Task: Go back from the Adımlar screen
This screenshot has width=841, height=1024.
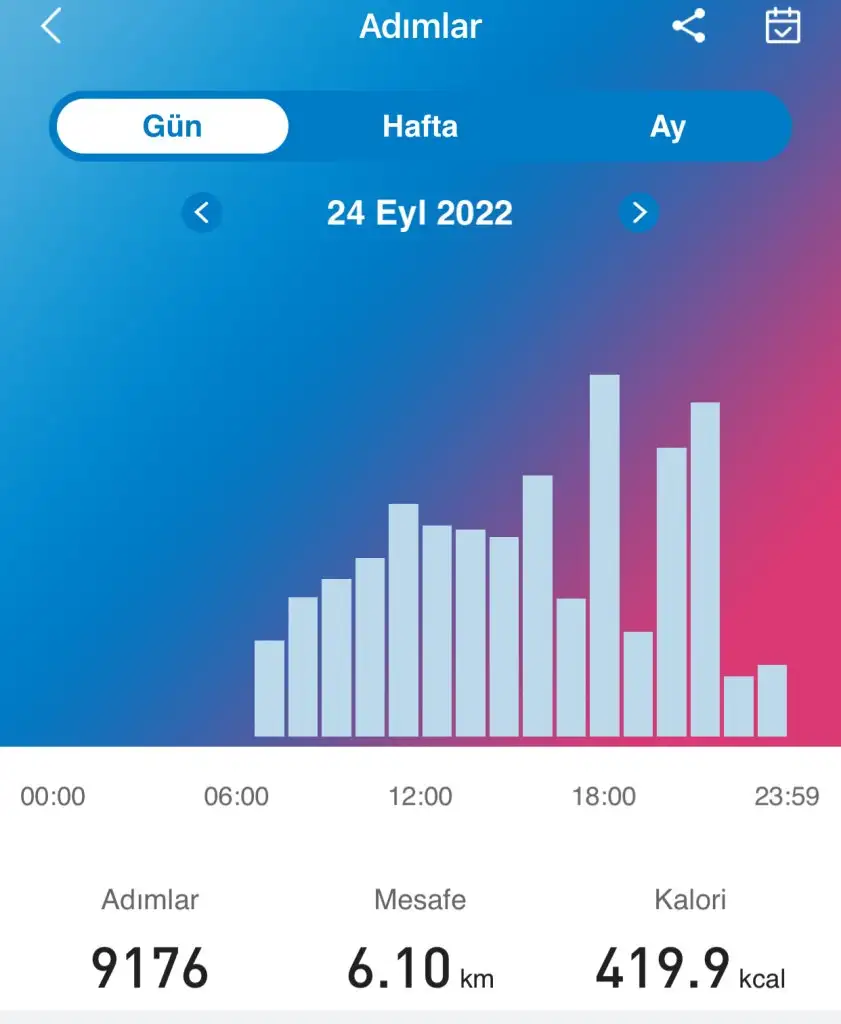Action: point(51,26)
